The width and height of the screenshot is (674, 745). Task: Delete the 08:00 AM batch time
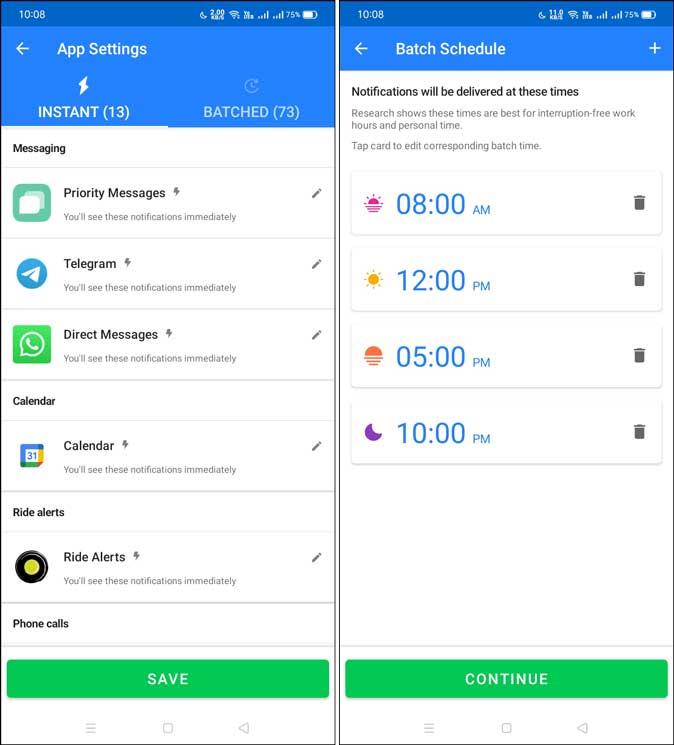[x=640, y=203]
